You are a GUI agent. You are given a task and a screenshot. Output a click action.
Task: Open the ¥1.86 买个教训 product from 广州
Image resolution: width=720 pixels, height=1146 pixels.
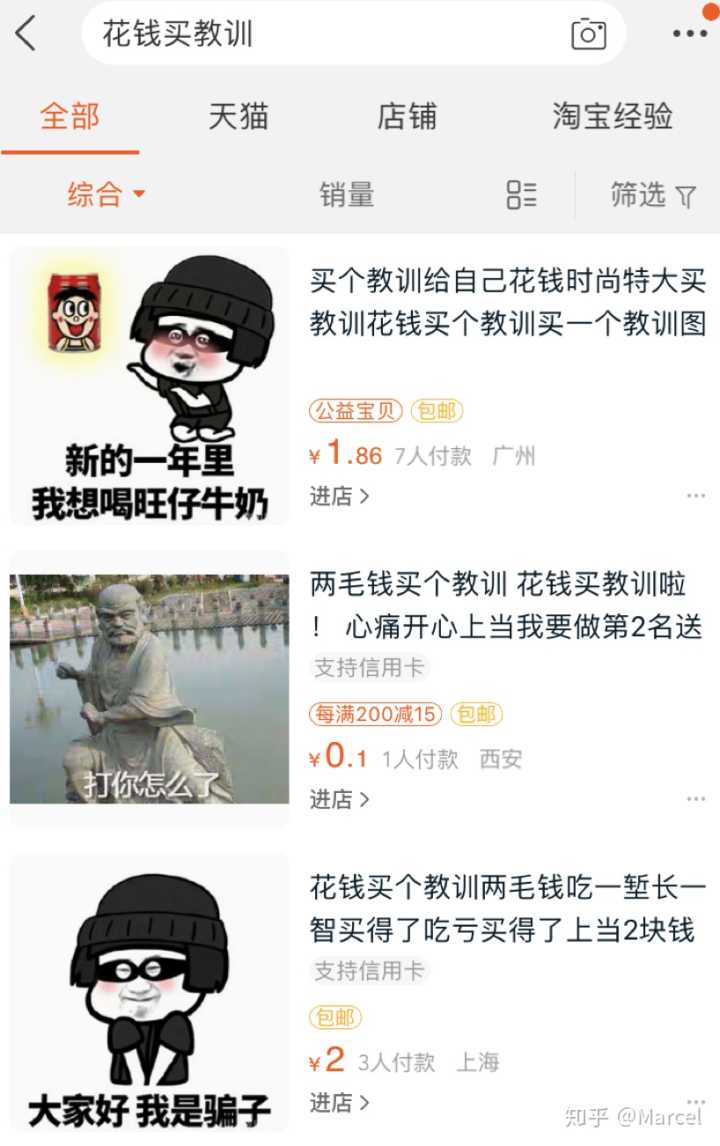(x=508, y=301)
